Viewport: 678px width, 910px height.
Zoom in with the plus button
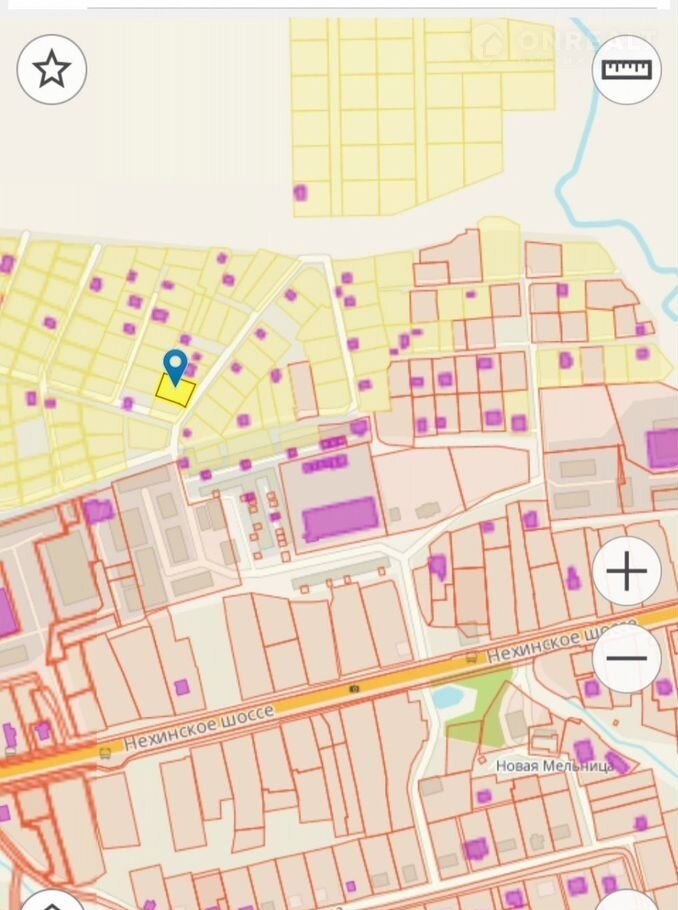[x=627, y=572]
